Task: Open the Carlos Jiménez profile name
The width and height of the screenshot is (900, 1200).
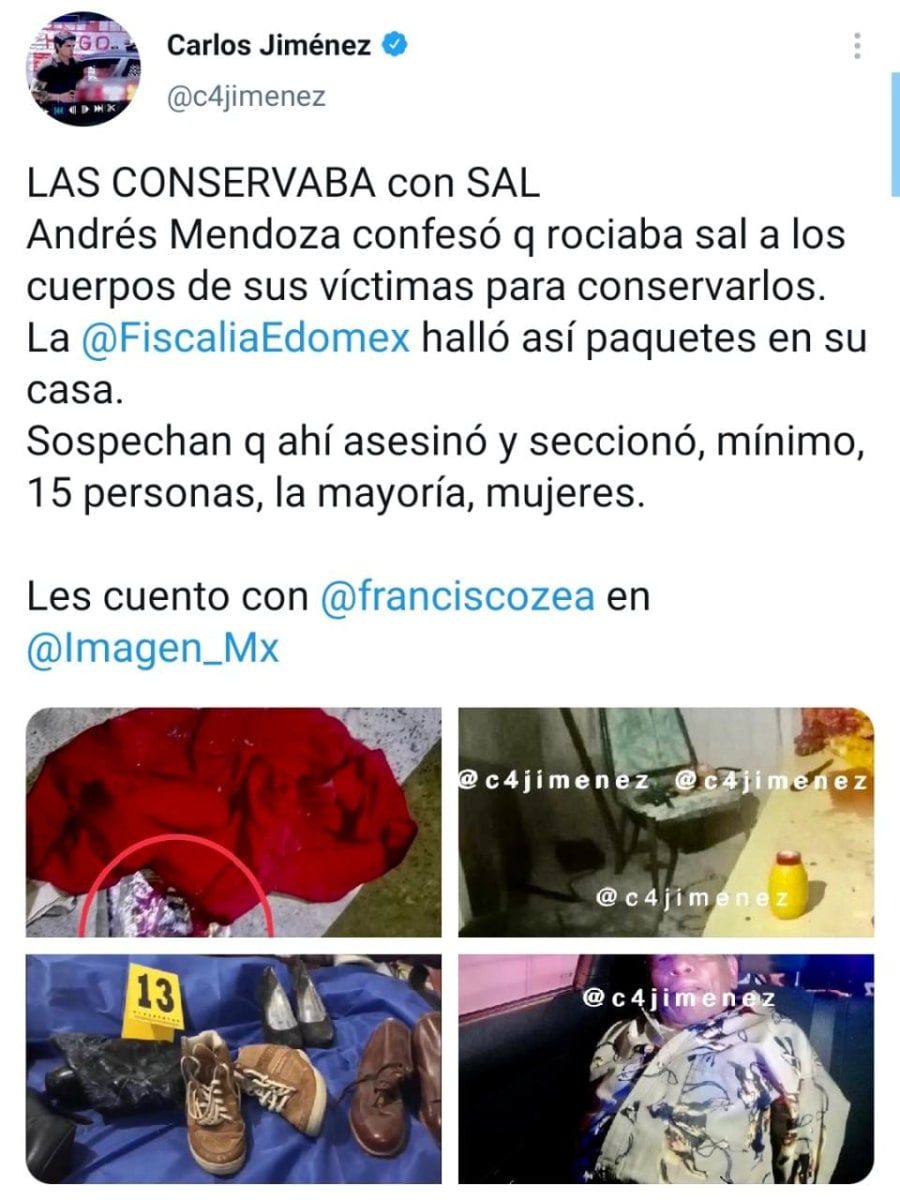Action: point(269,45)
